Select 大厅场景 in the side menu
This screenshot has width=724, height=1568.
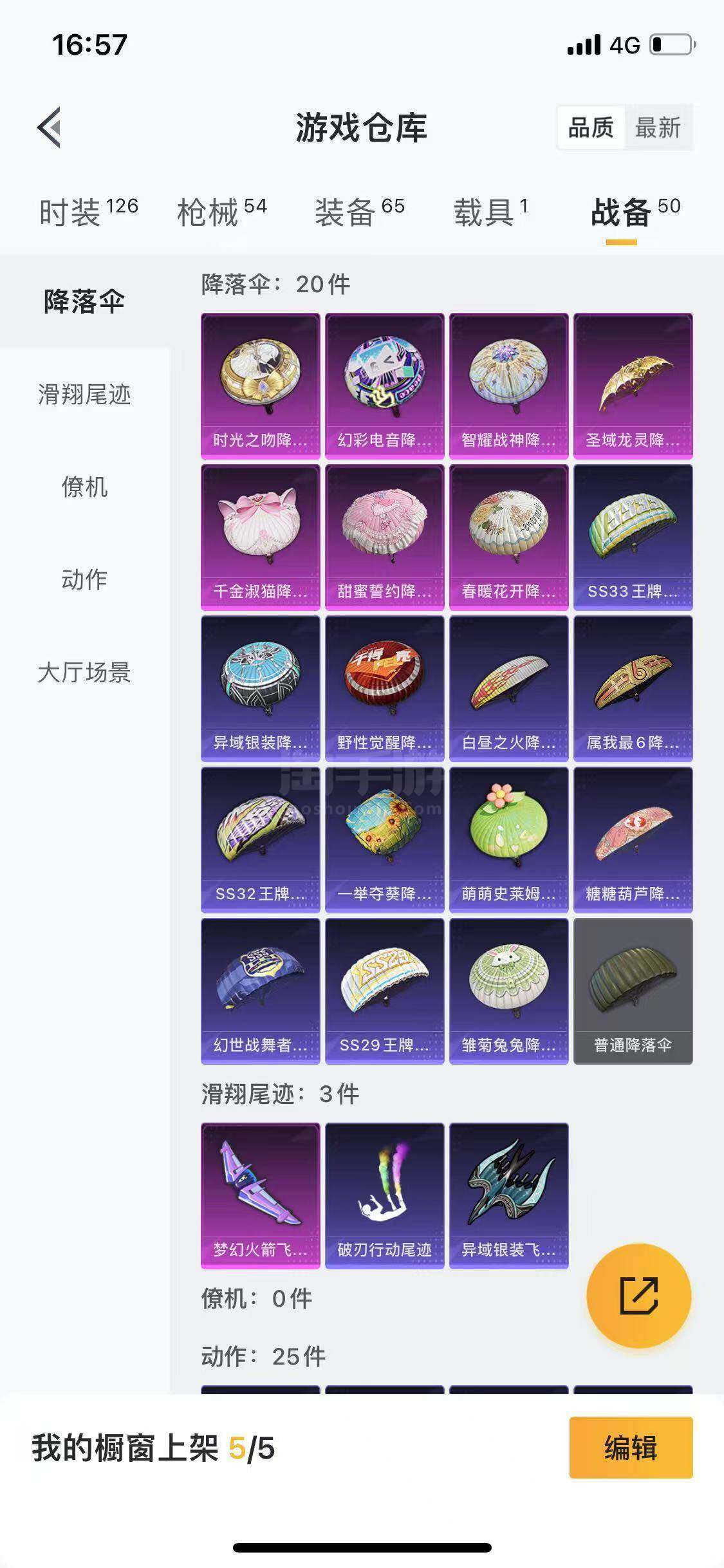tap(84, 672)
